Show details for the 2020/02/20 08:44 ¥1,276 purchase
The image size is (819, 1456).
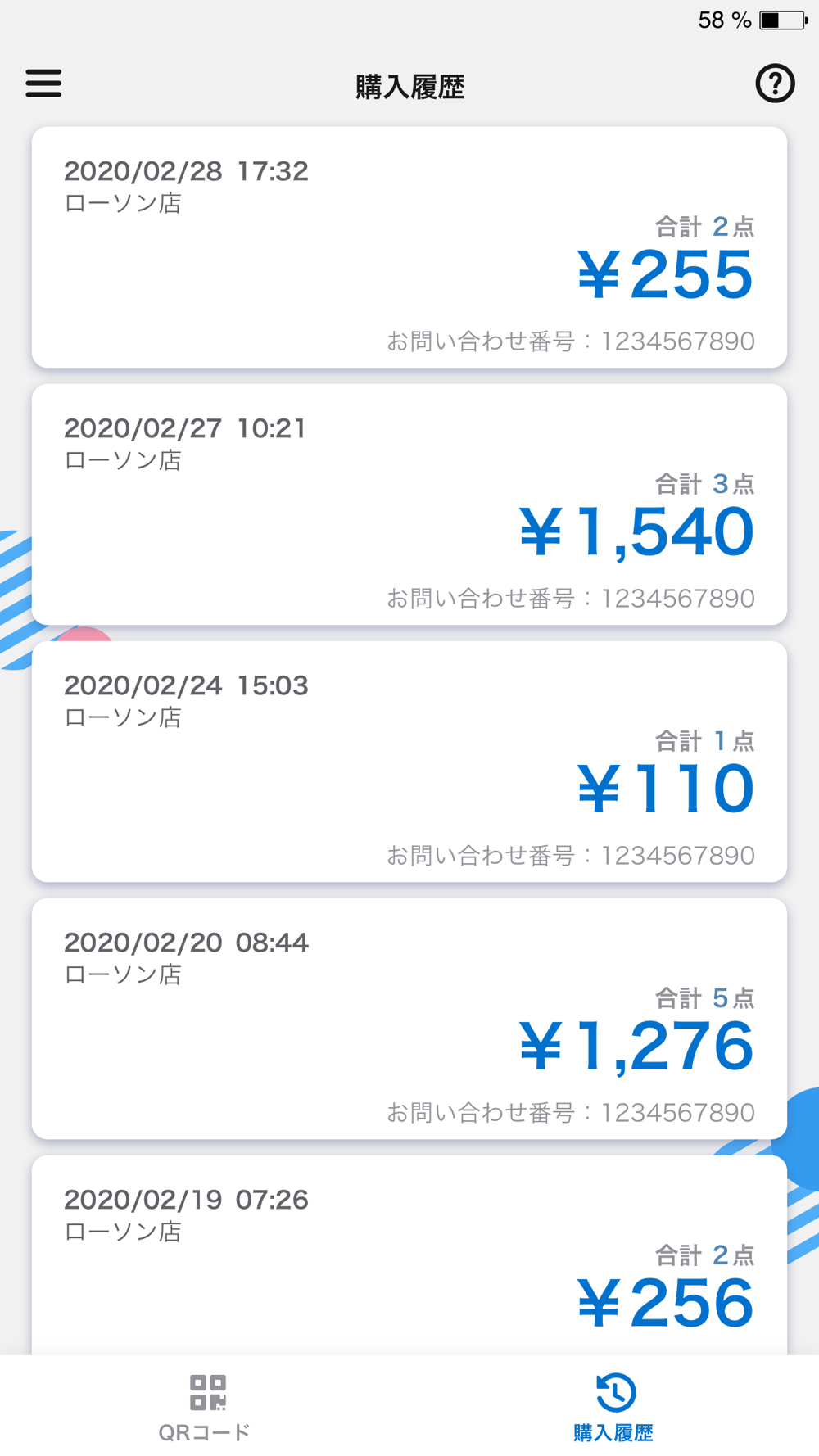coord(409,1019)
